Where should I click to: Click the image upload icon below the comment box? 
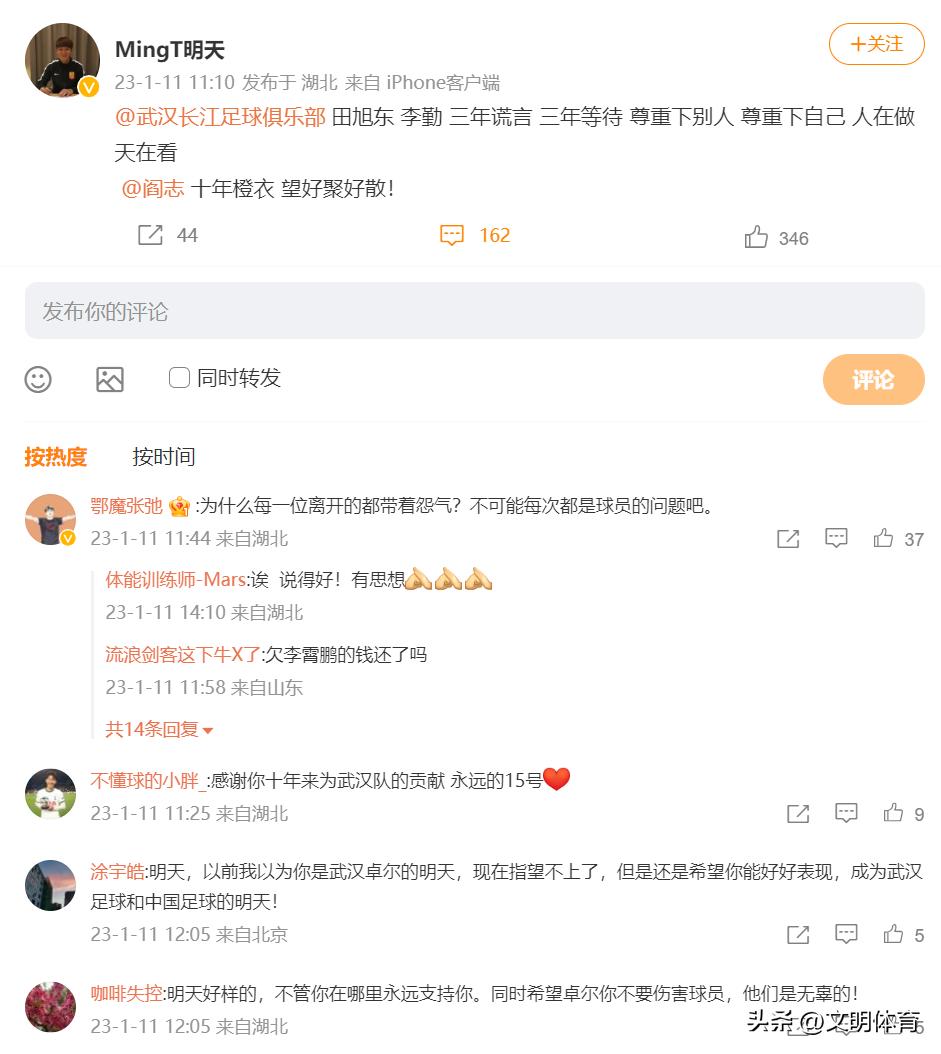(x=110, y=380)
